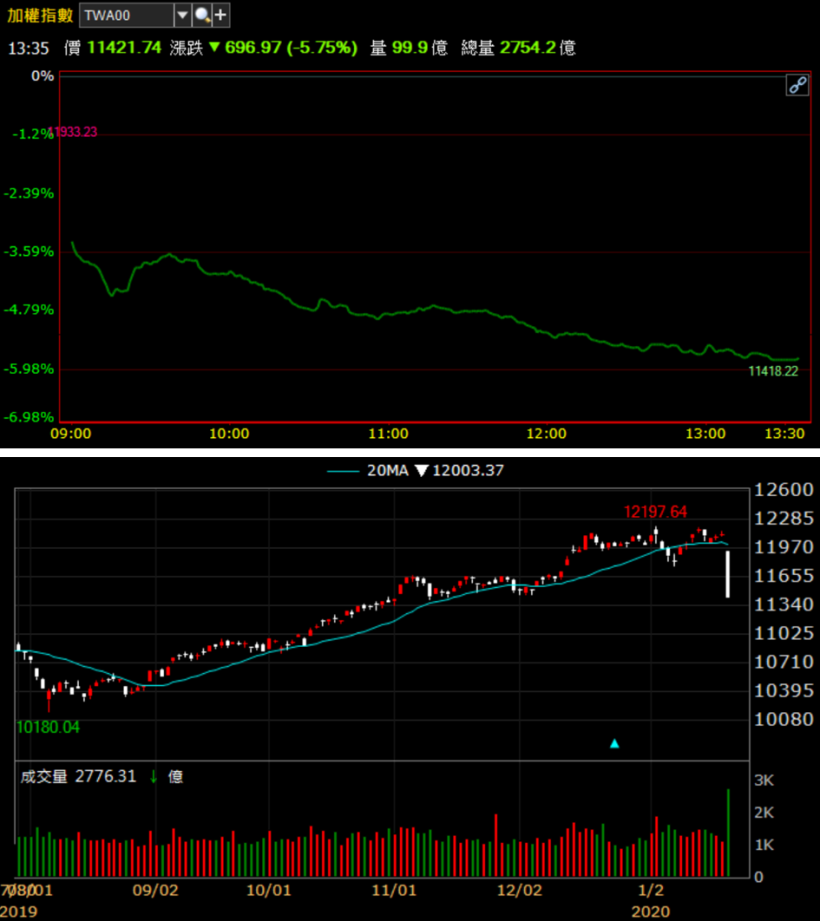Tap the TWA00 symbol input field
Image resolution: width=820 pixels, height=921 pixels.
pos(126,15)
